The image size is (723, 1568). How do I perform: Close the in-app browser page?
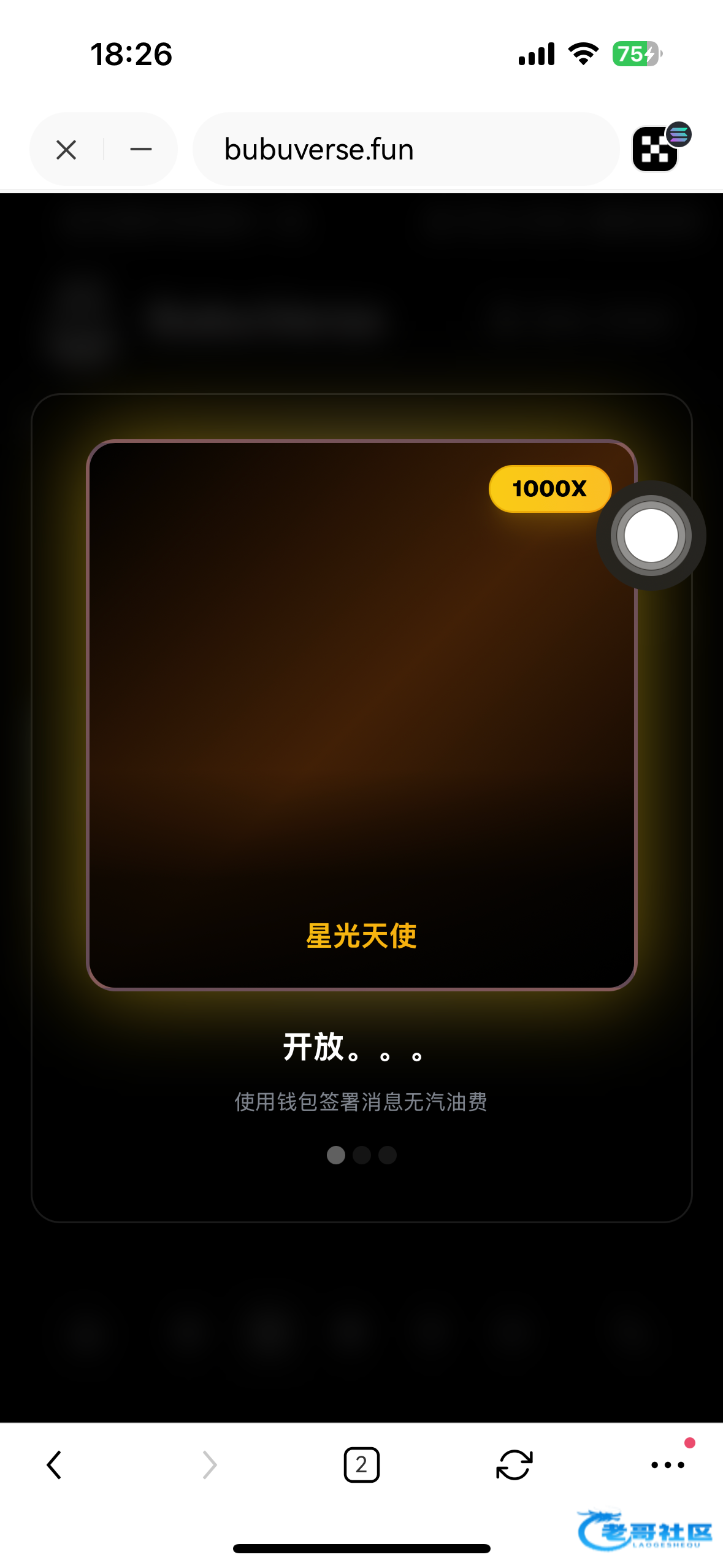pyautogui.click(x=66, y=149)
